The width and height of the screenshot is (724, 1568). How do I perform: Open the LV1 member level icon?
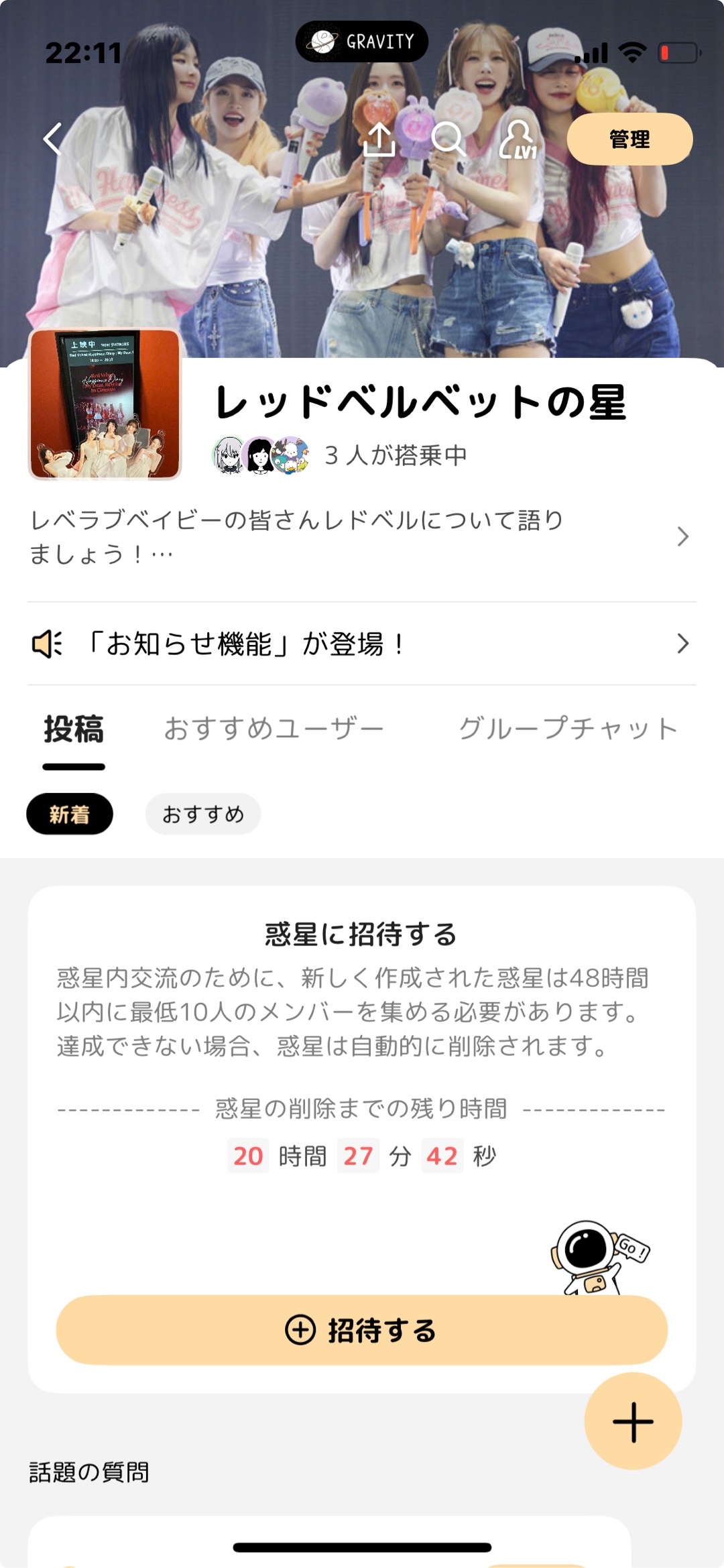click(x=518, y=139)
